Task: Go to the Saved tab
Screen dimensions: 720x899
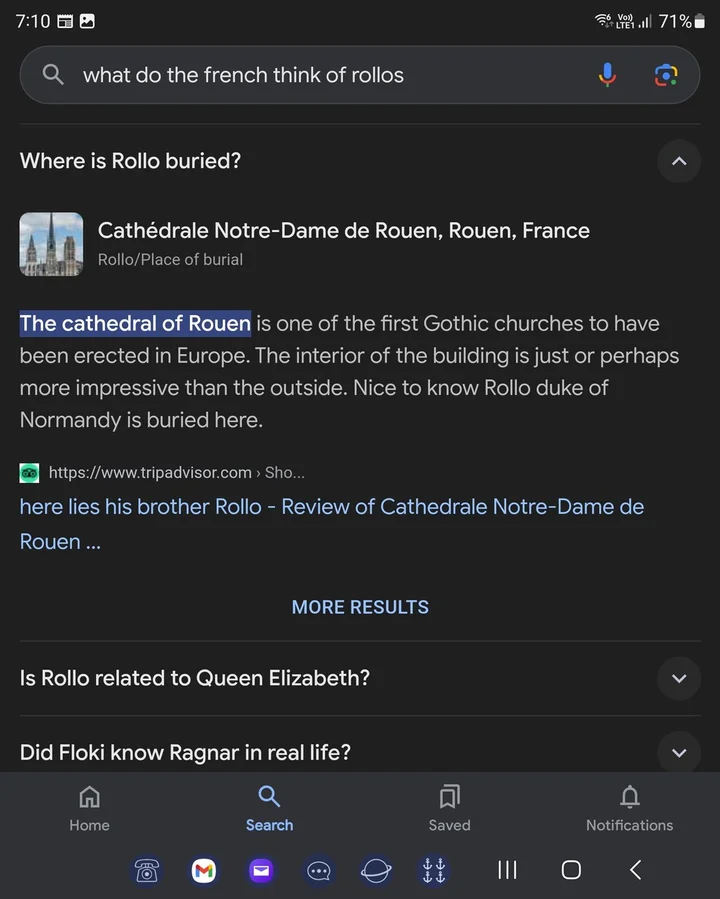Action: [x=449, y=808]
